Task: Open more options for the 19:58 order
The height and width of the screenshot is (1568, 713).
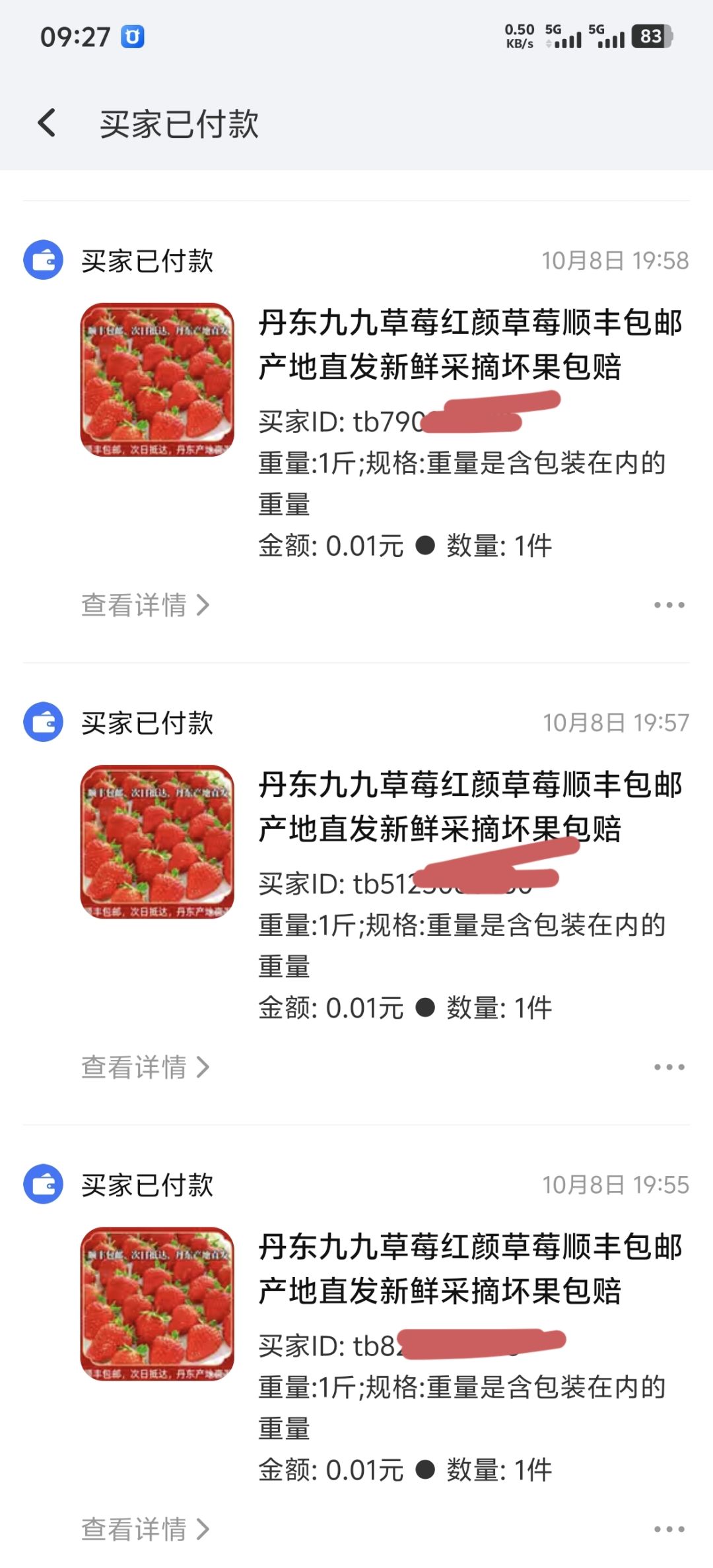Action: (x=669, y=604)
